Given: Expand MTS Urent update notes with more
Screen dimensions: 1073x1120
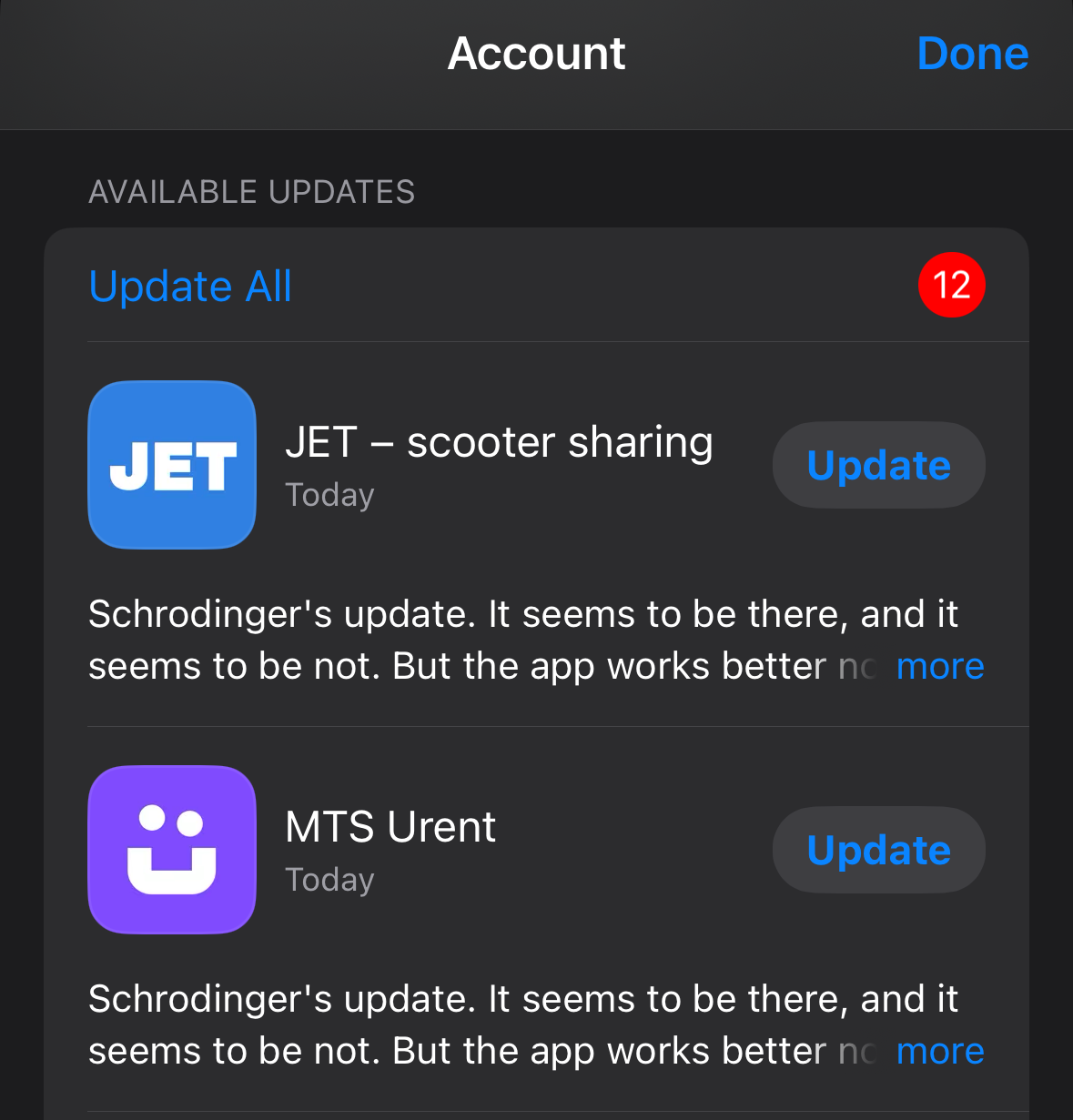Looking at the screenshot, I should pyautogui.click(x=939, y=1051).
